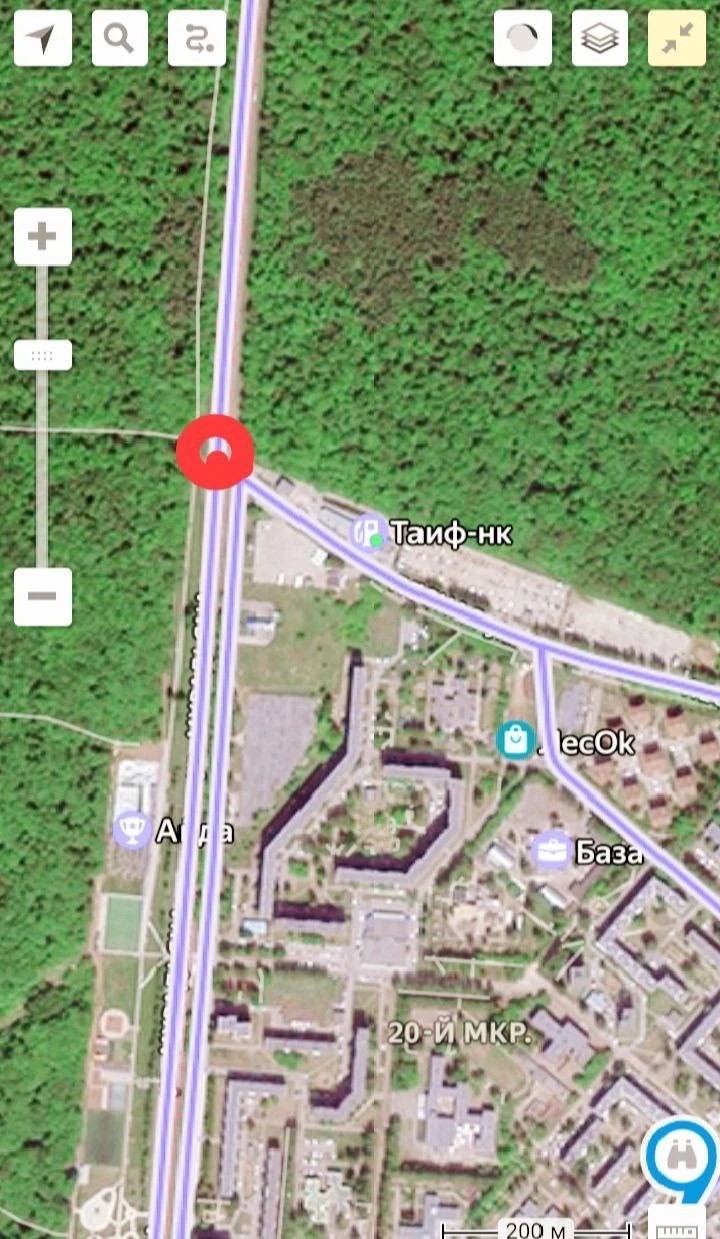This screenshot has height=1239, width=720.
Task: Zoom out with the minus button
Action: tap(42, 597)
